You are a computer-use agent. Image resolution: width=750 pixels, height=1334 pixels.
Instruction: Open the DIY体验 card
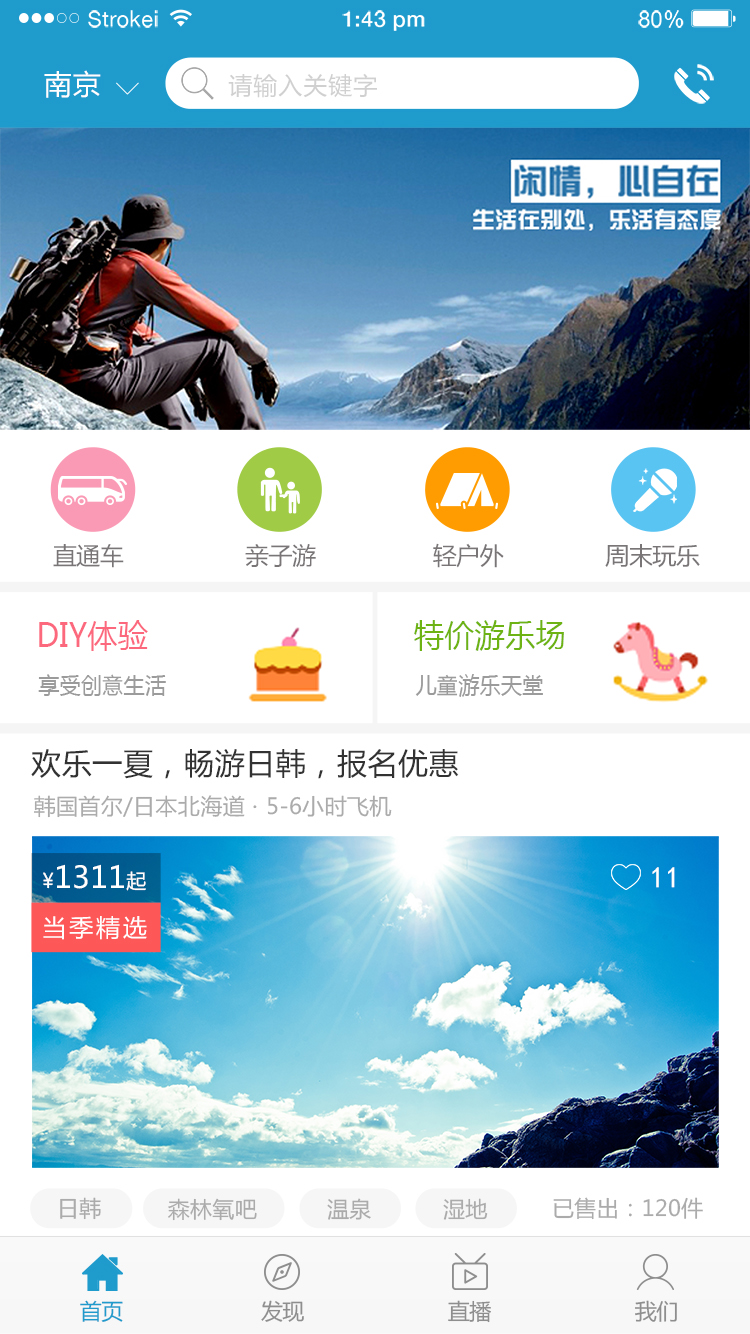[186, 658]
